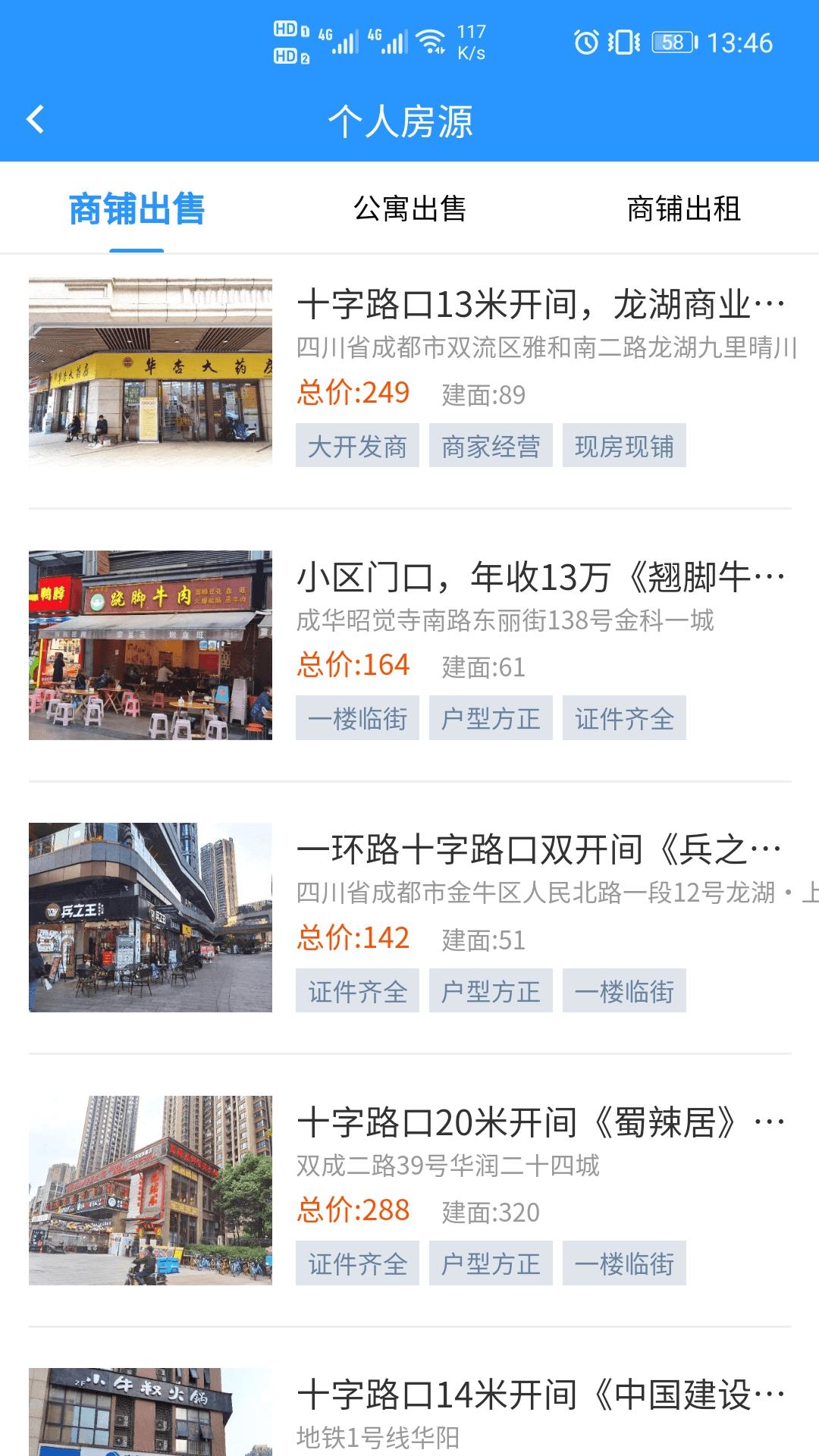
Task: Tap the 一楼临街 tag on 蜀辣居 listing
Action: coord(623,1262)
